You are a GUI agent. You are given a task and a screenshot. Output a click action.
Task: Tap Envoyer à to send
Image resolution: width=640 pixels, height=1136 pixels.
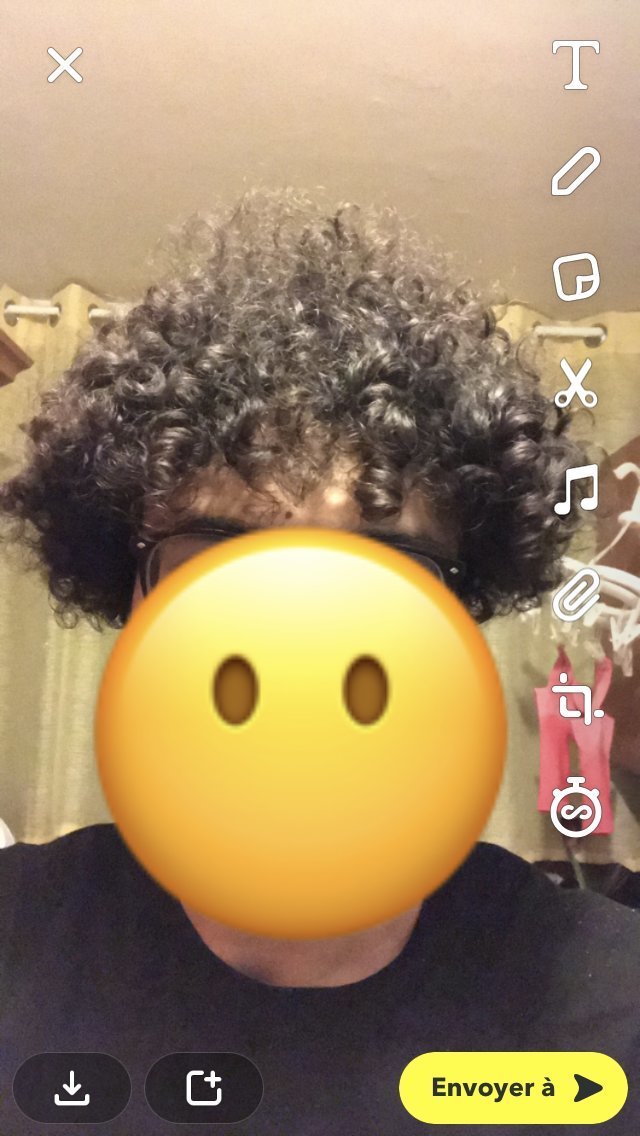coord(513,1088)
